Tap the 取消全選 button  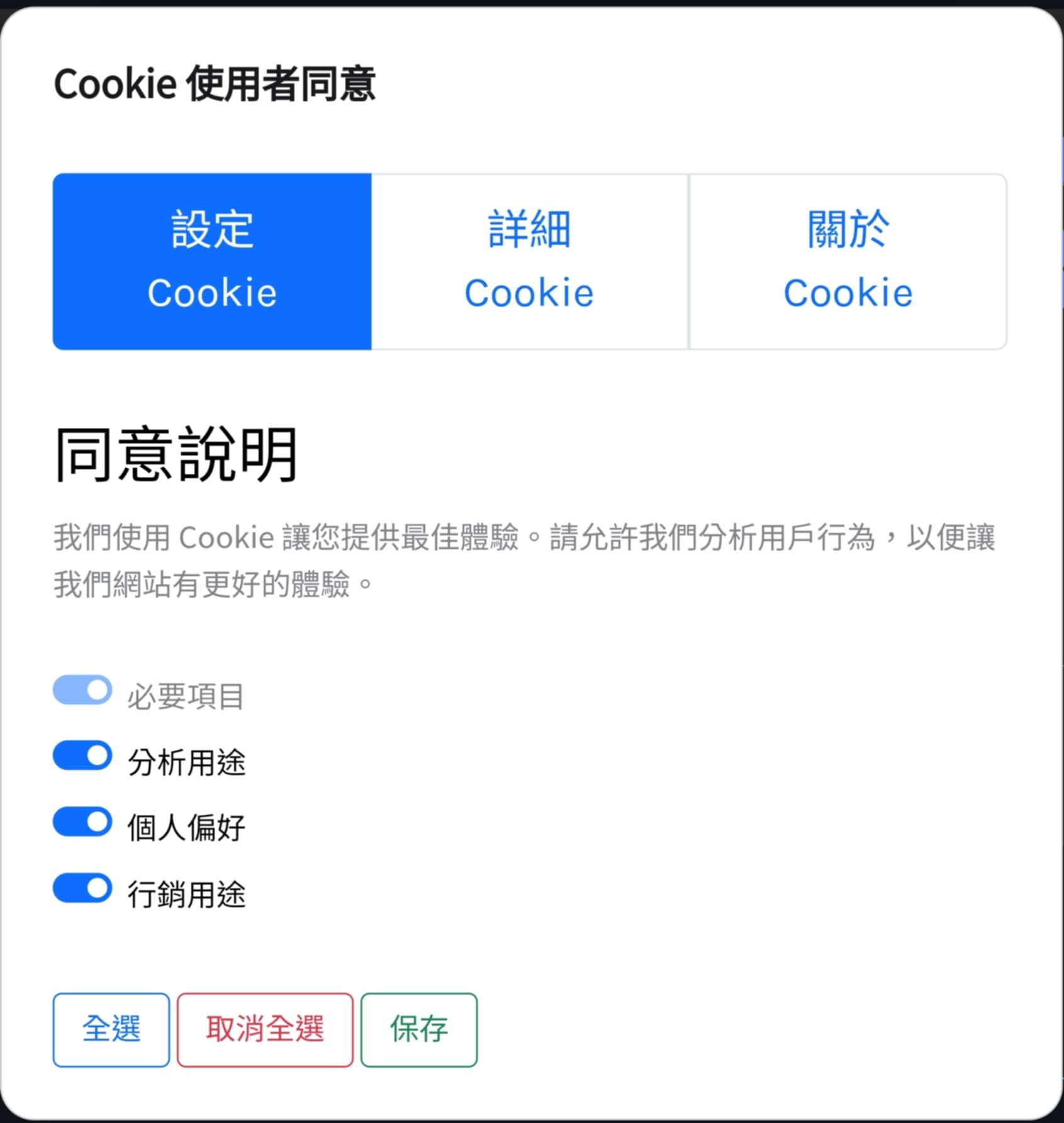coord(265,1029)
